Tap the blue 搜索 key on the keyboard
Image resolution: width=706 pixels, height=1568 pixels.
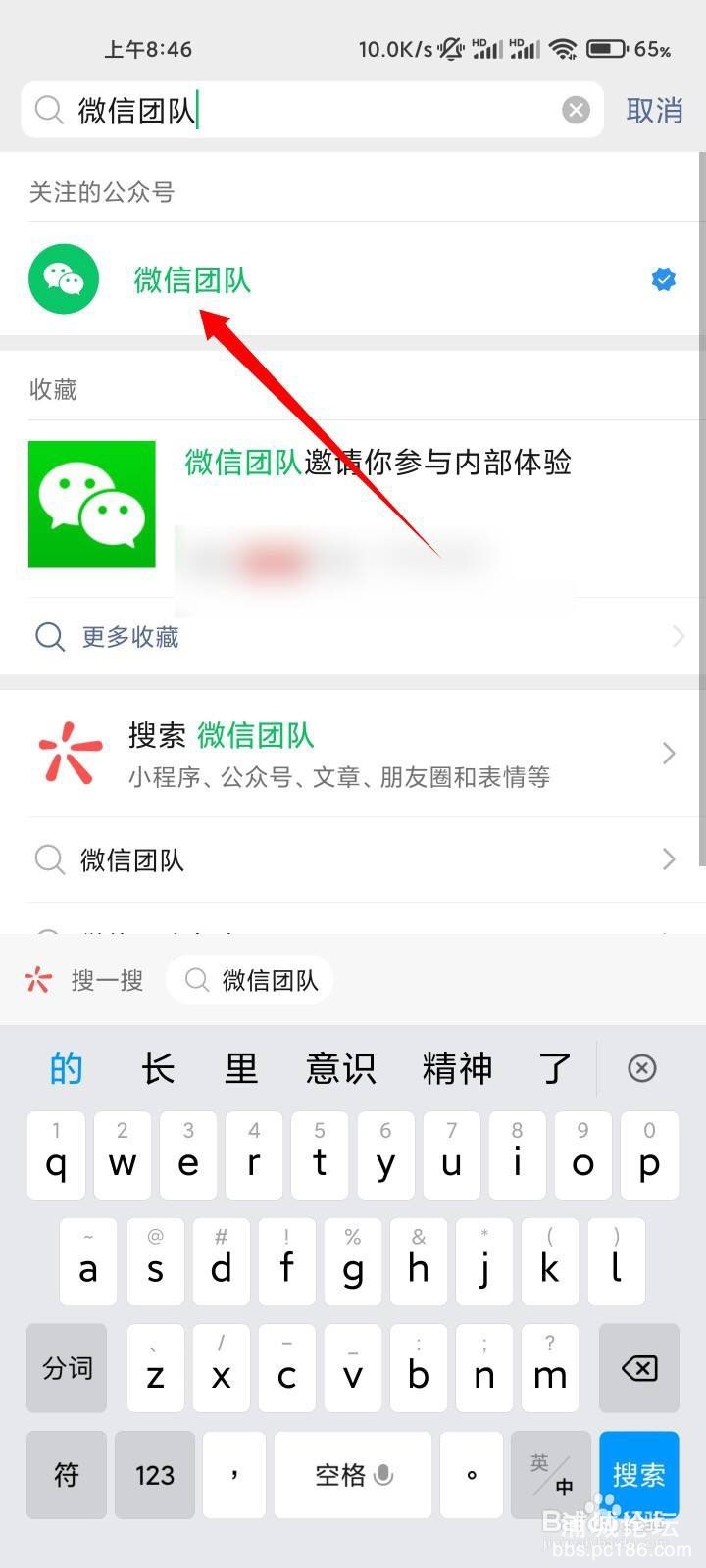tap(639, 1474)
